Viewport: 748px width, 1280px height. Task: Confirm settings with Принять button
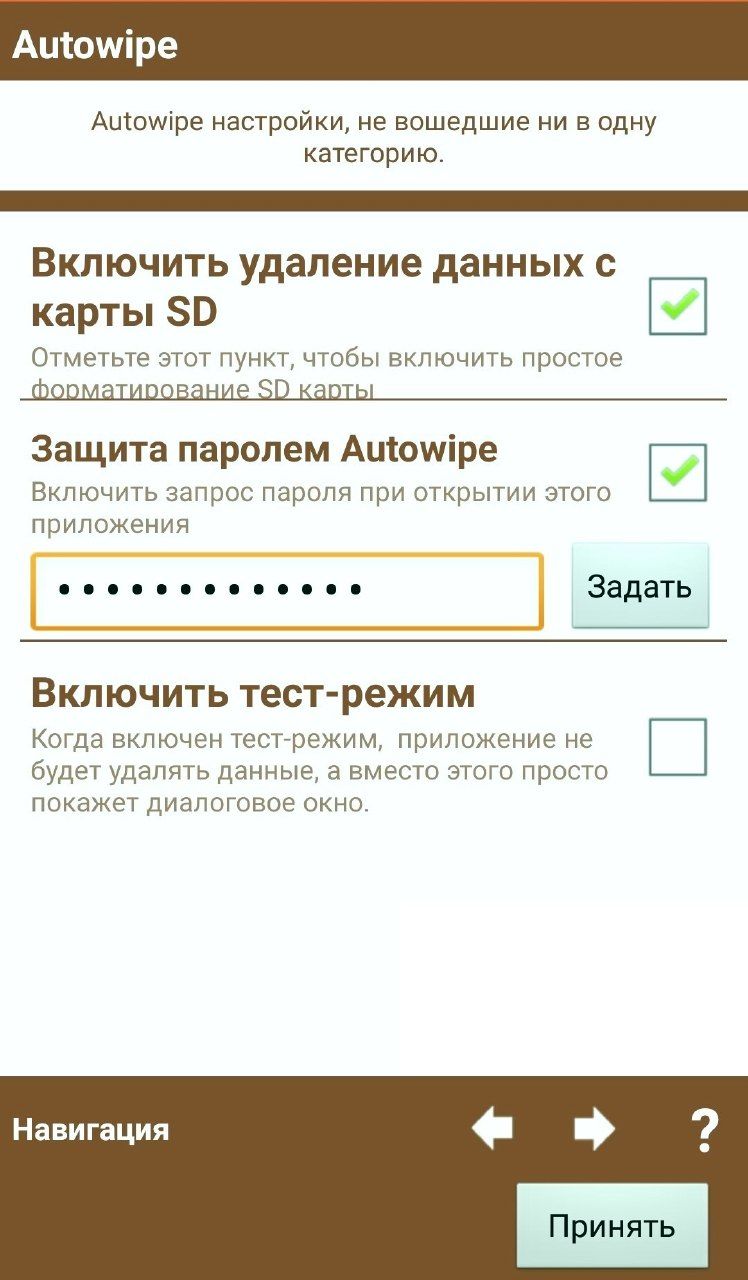click(611, 1226)
